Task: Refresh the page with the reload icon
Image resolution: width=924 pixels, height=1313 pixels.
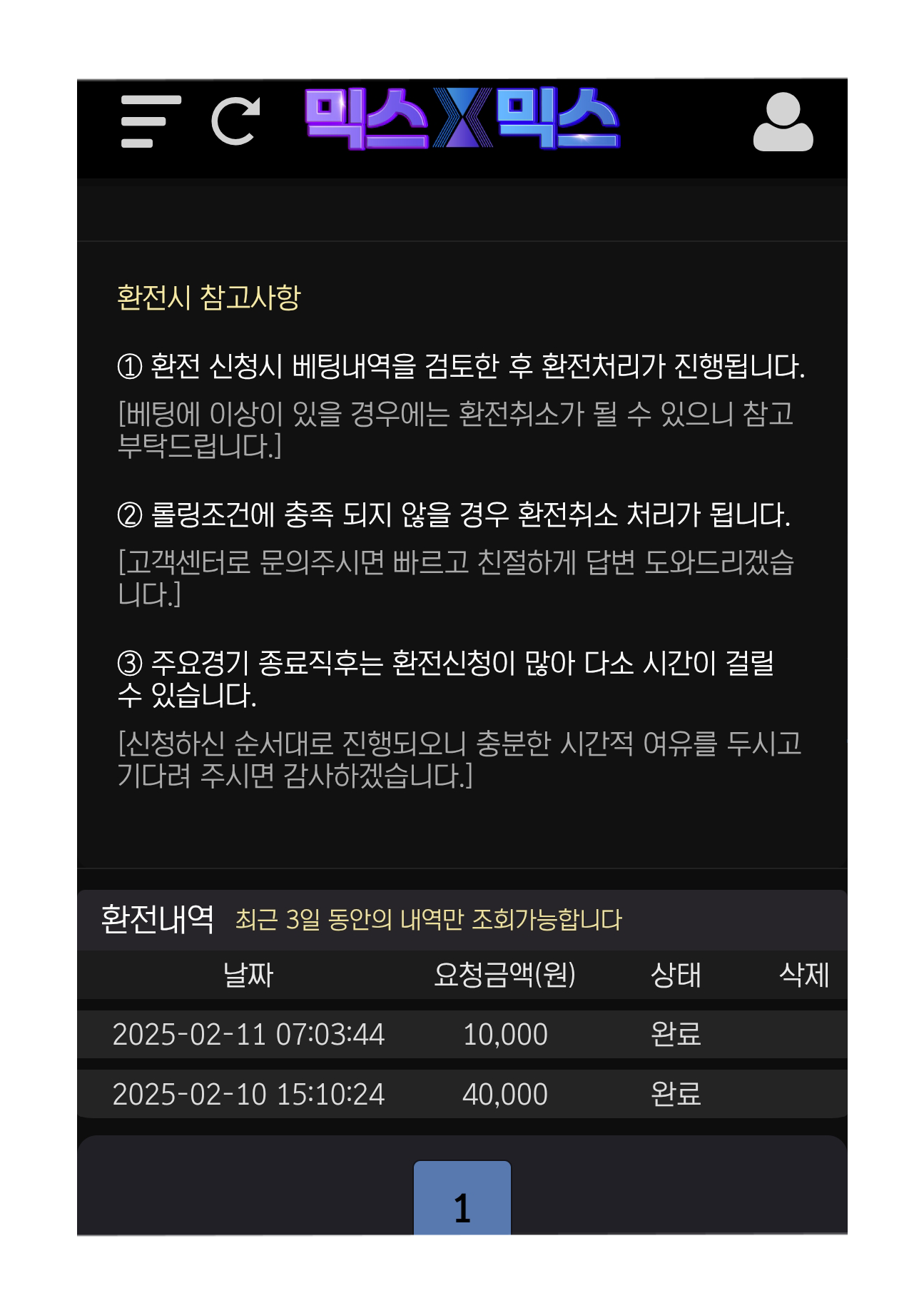Action: [x=235, y=121]
